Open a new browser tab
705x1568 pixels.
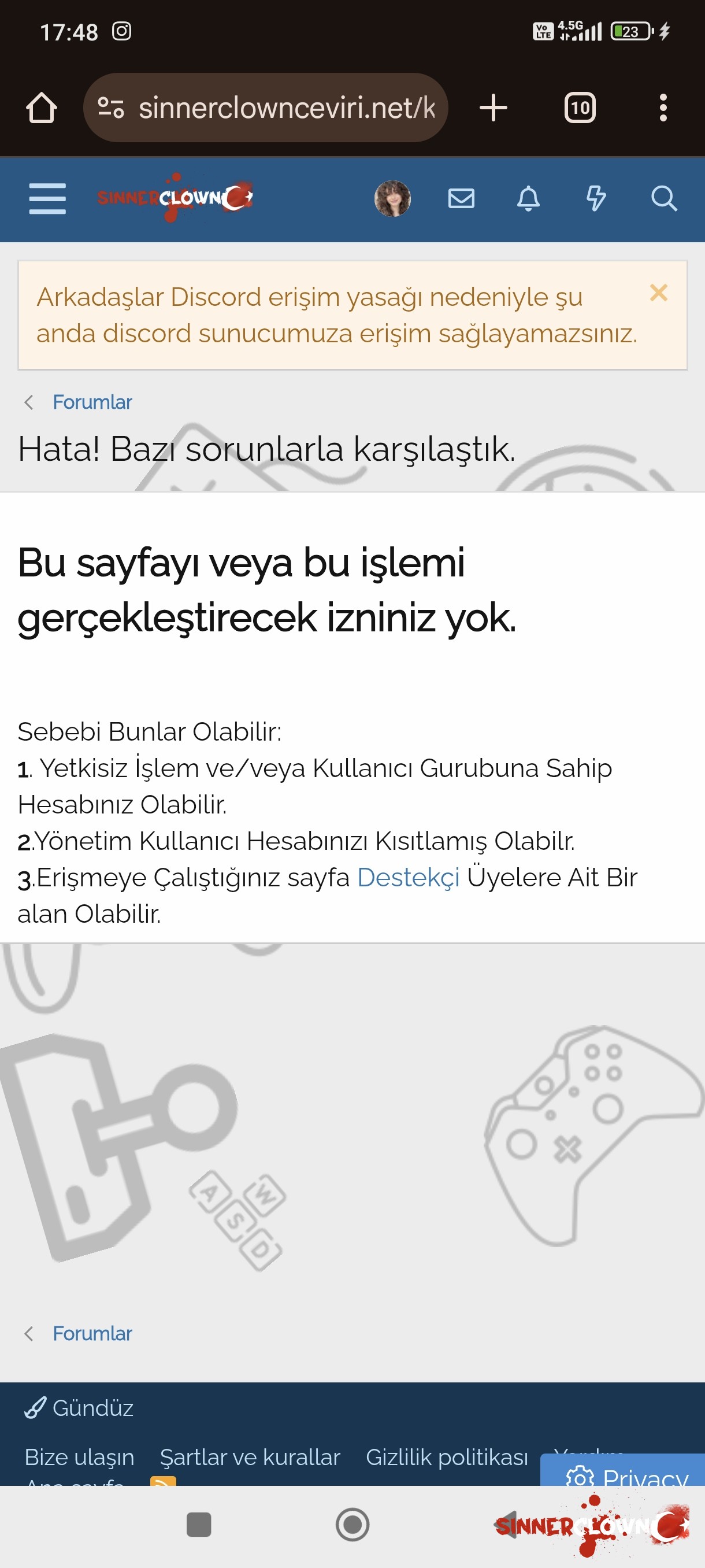coord(493,108)
